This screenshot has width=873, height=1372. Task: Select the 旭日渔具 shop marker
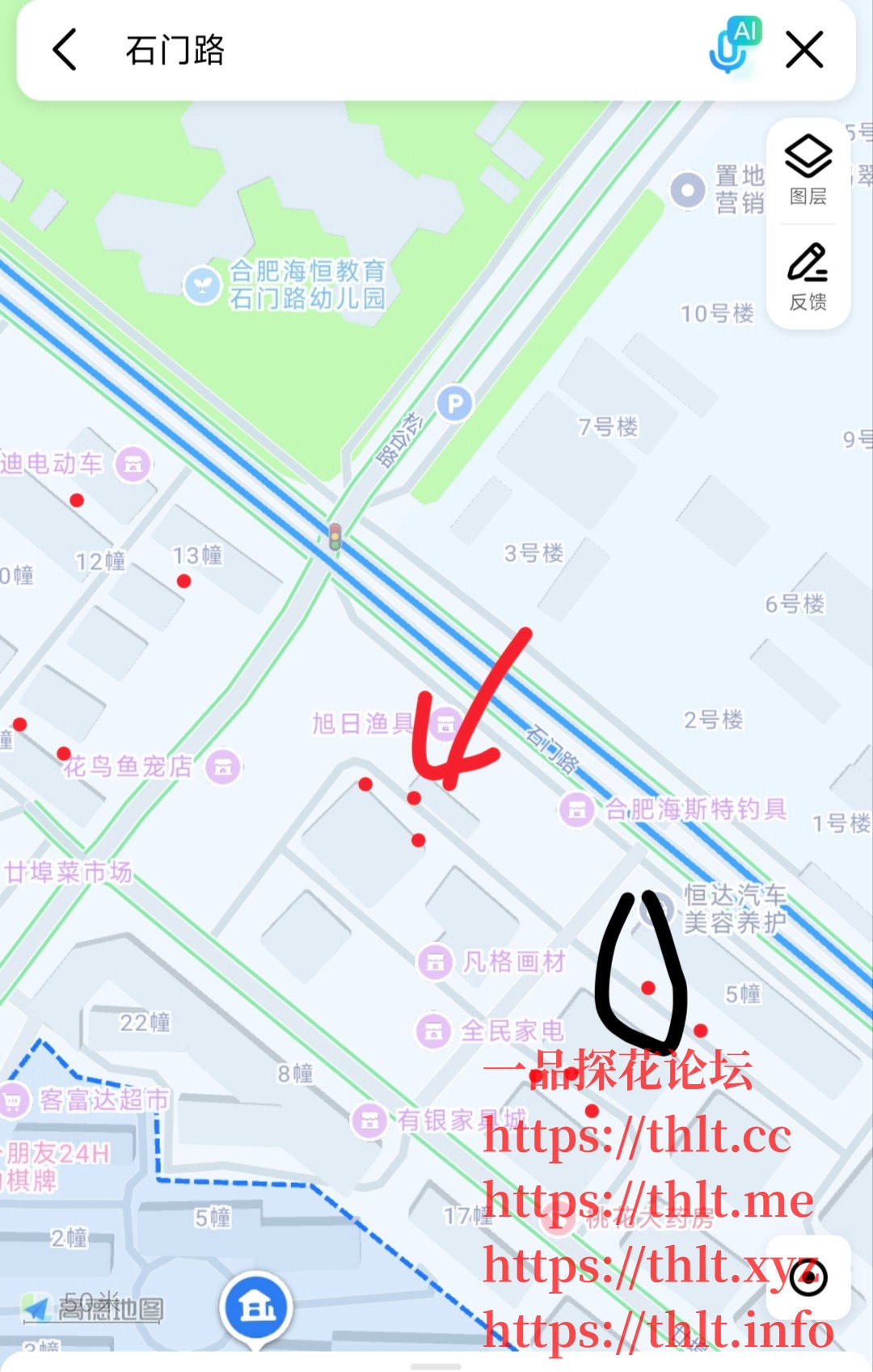[x=445, y=724]
